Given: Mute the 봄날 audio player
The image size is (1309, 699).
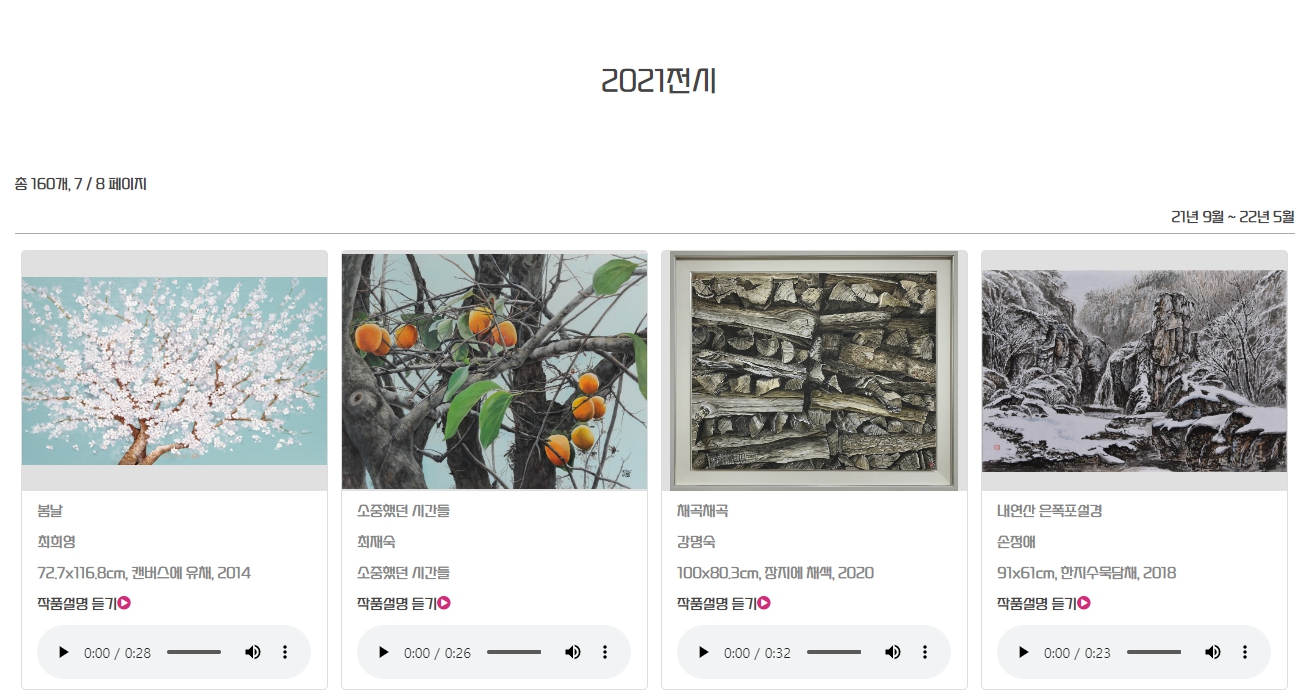Looking at the screenshot, I should [x=253, y=652].
